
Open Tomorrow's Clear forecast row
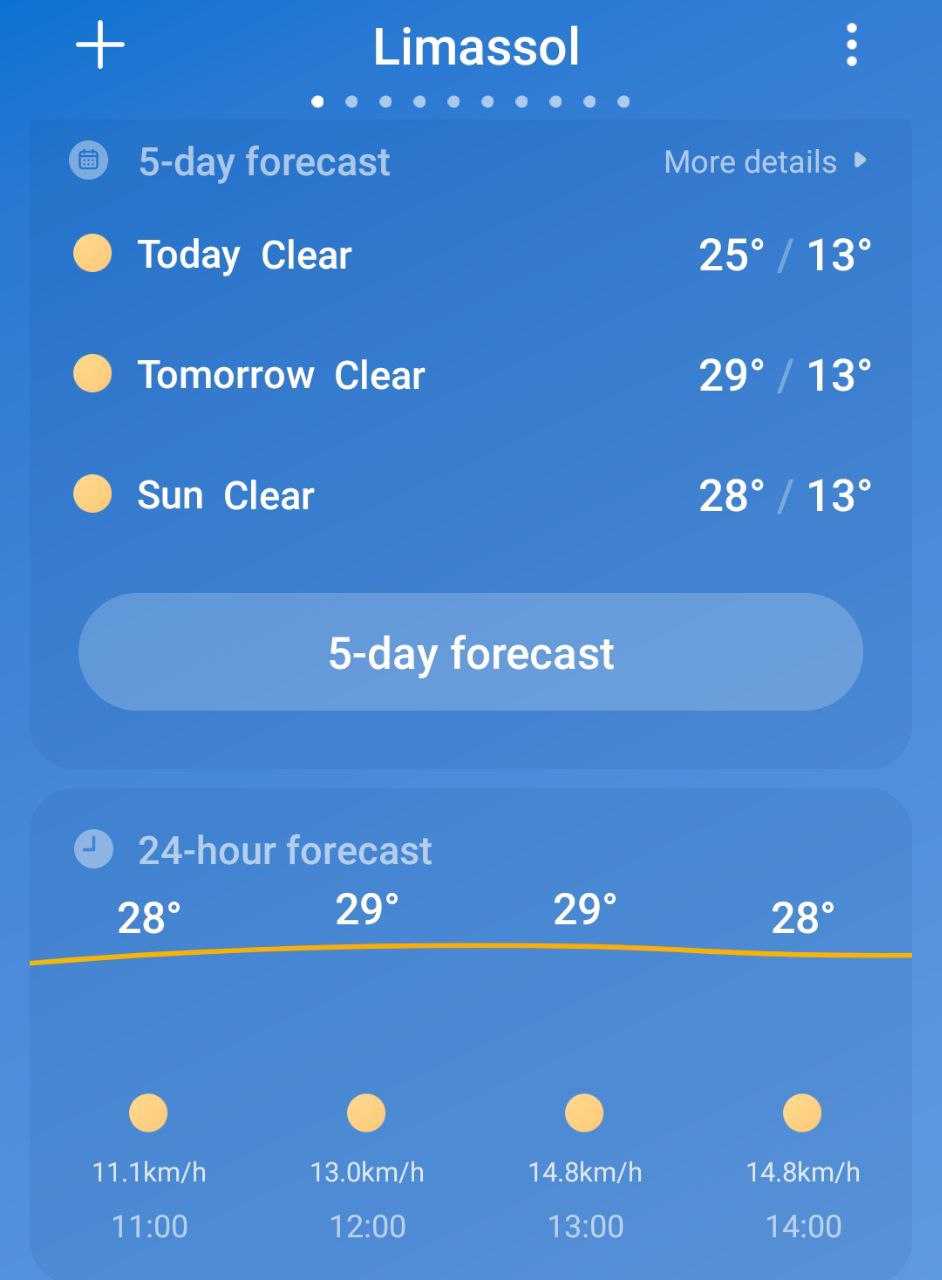coord(471,375)
